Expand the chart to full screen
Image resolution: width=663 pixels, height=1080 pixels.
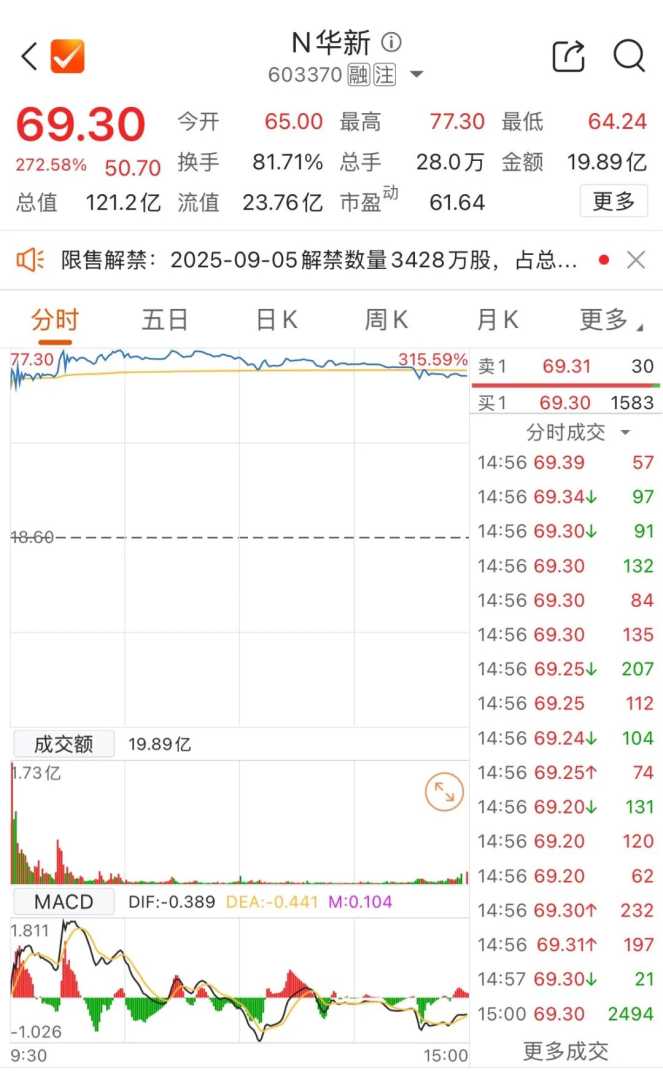pyautogui.click(x=443, y=793)
